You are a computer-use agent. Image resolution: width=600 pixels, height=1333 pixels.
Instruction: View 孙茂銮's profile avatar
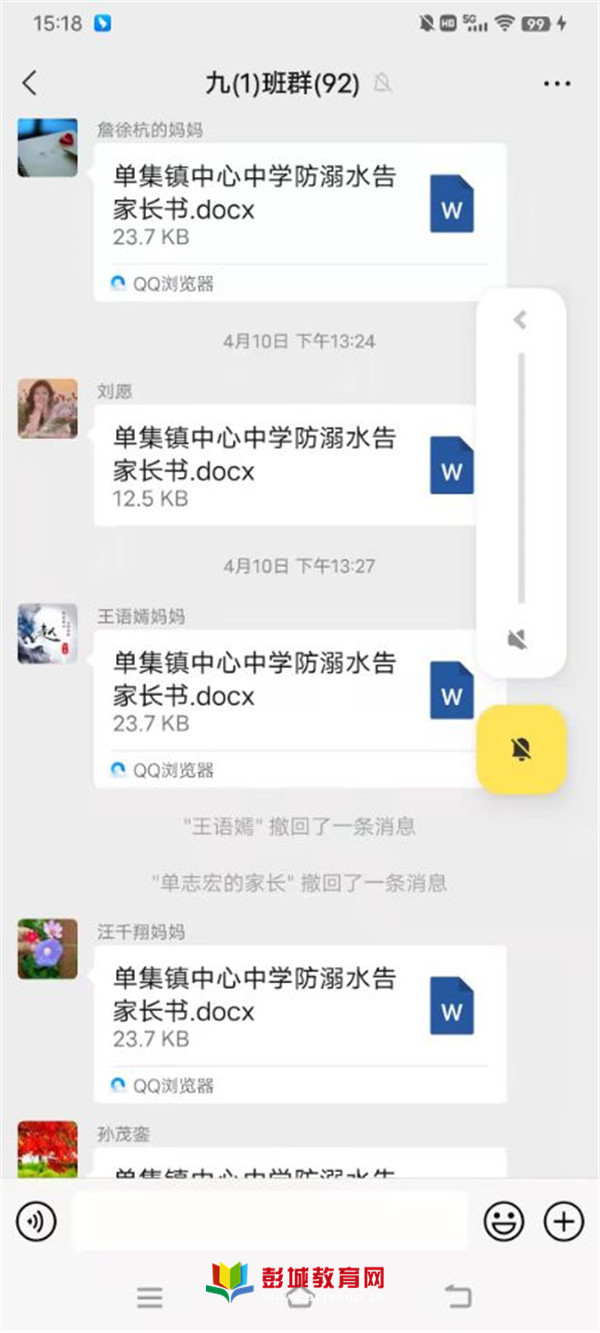pyautogui.click(x=47, y=1148)
